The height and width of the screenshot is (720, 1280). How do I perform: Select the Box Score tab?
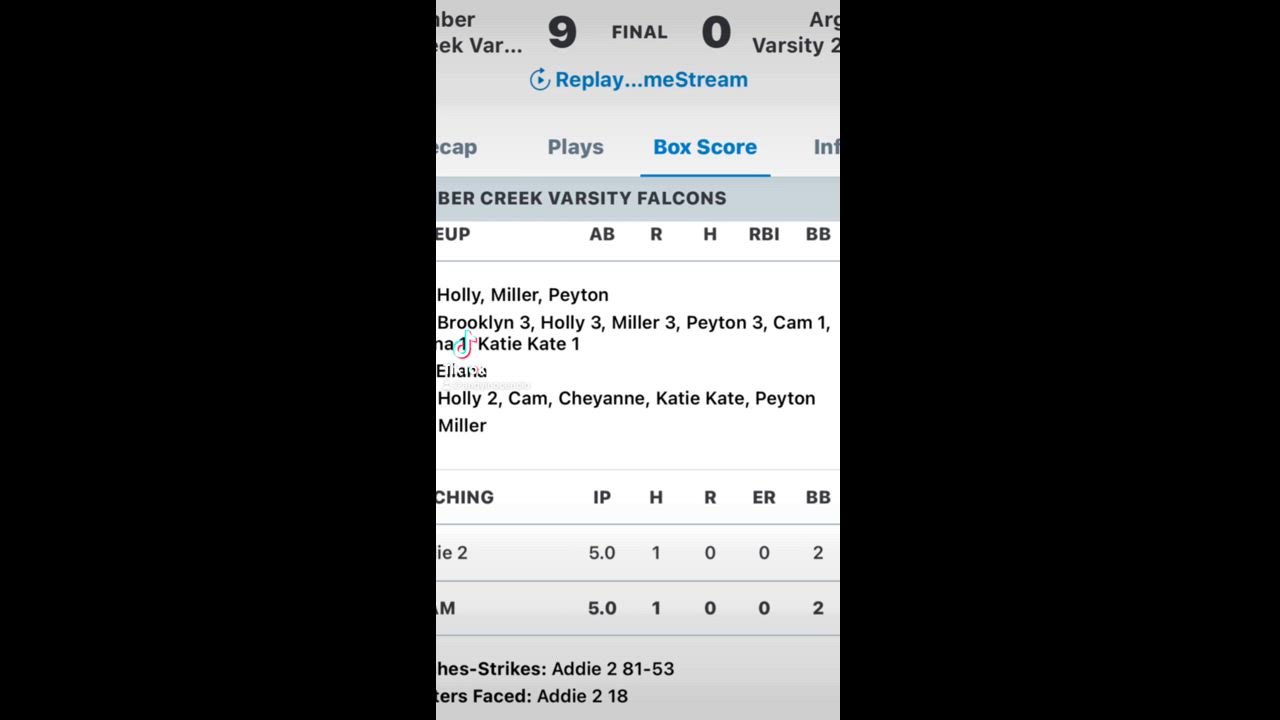pyautogui.click(x=704, y=147)
